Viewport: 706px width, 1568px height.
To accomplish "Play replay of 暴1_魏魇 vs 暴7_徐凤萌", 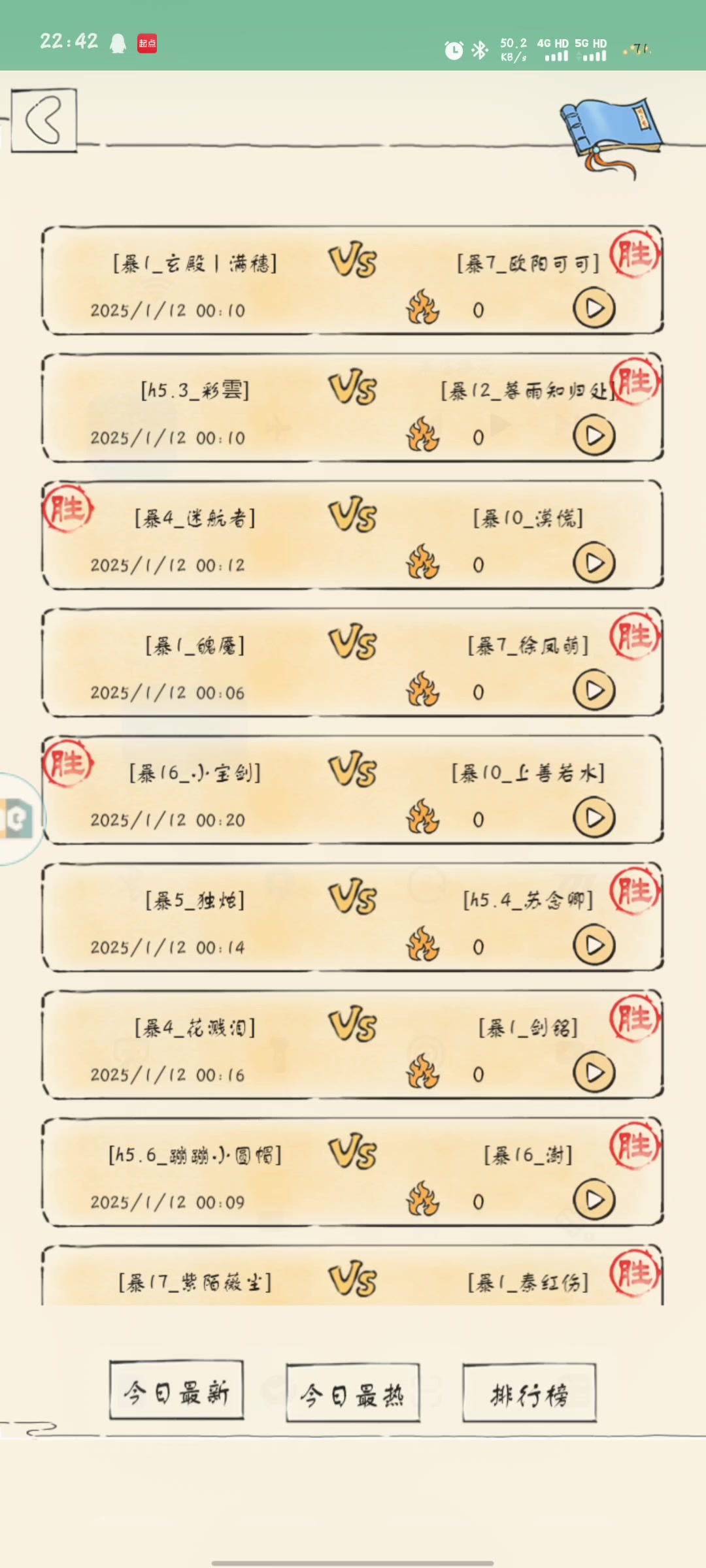I will [594, 691].
